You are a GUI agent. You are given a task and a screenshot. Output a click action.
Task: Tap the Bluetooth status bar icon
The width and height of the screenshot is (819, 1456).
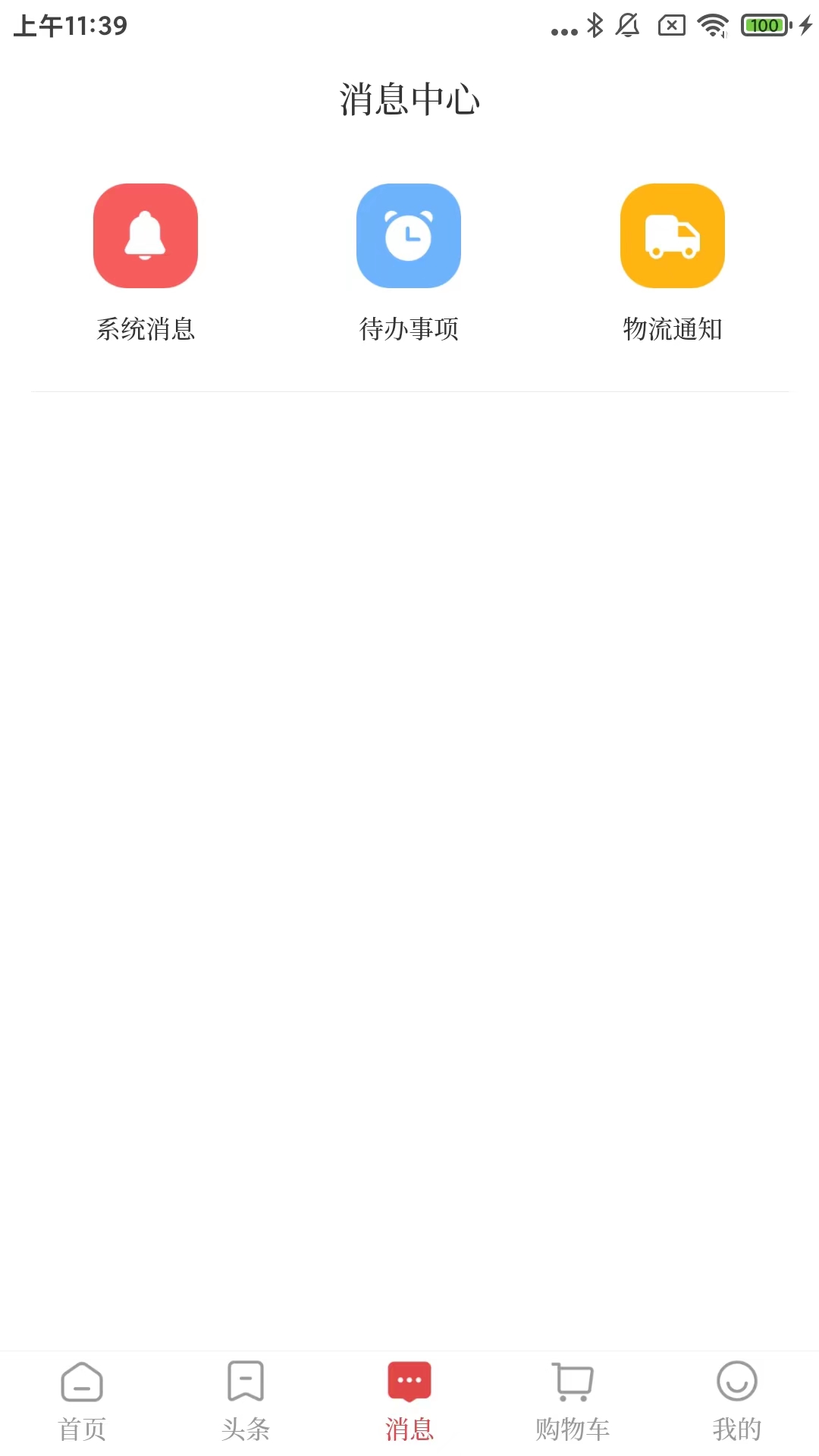(595, 24)
